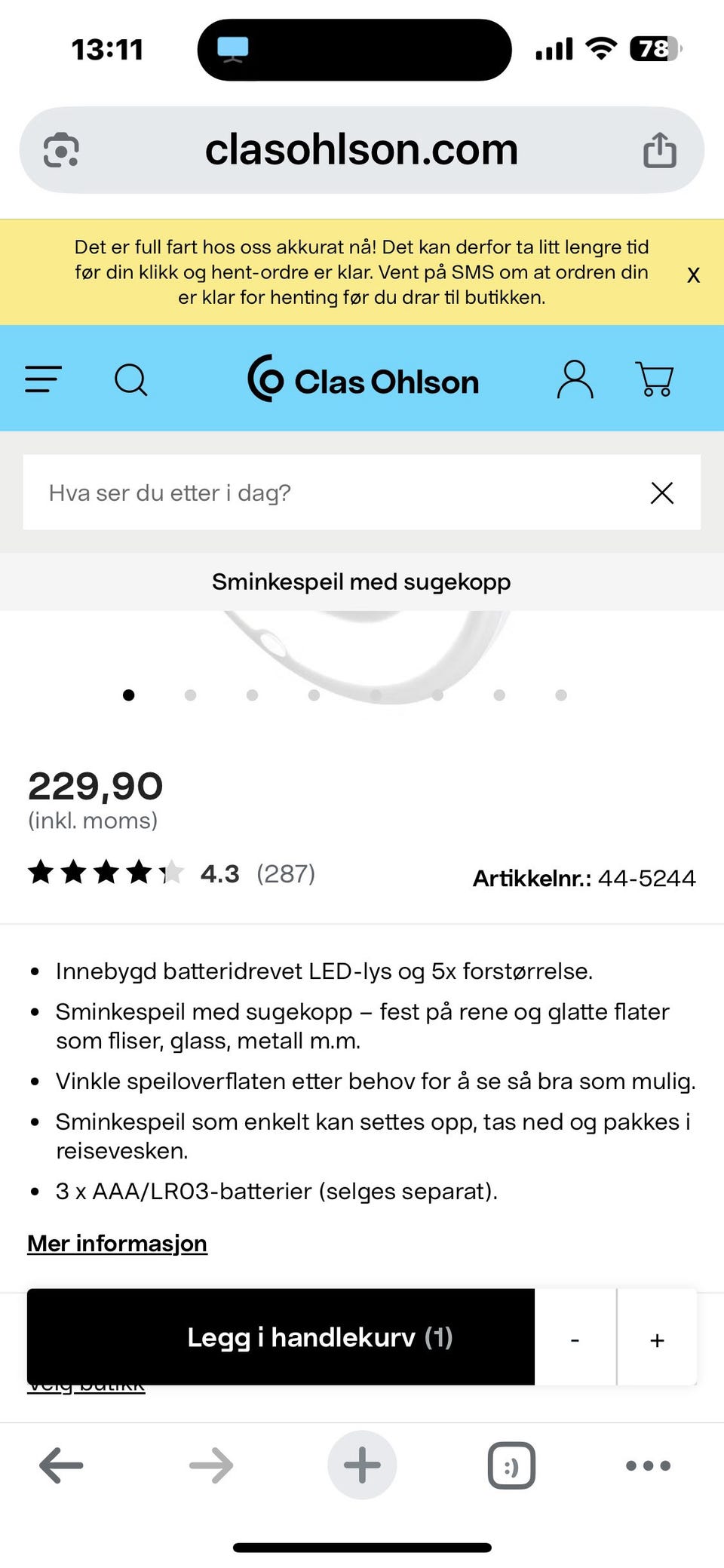Open the Clas Ohlson account icon
724x1568 pixels.
(575, 379)
